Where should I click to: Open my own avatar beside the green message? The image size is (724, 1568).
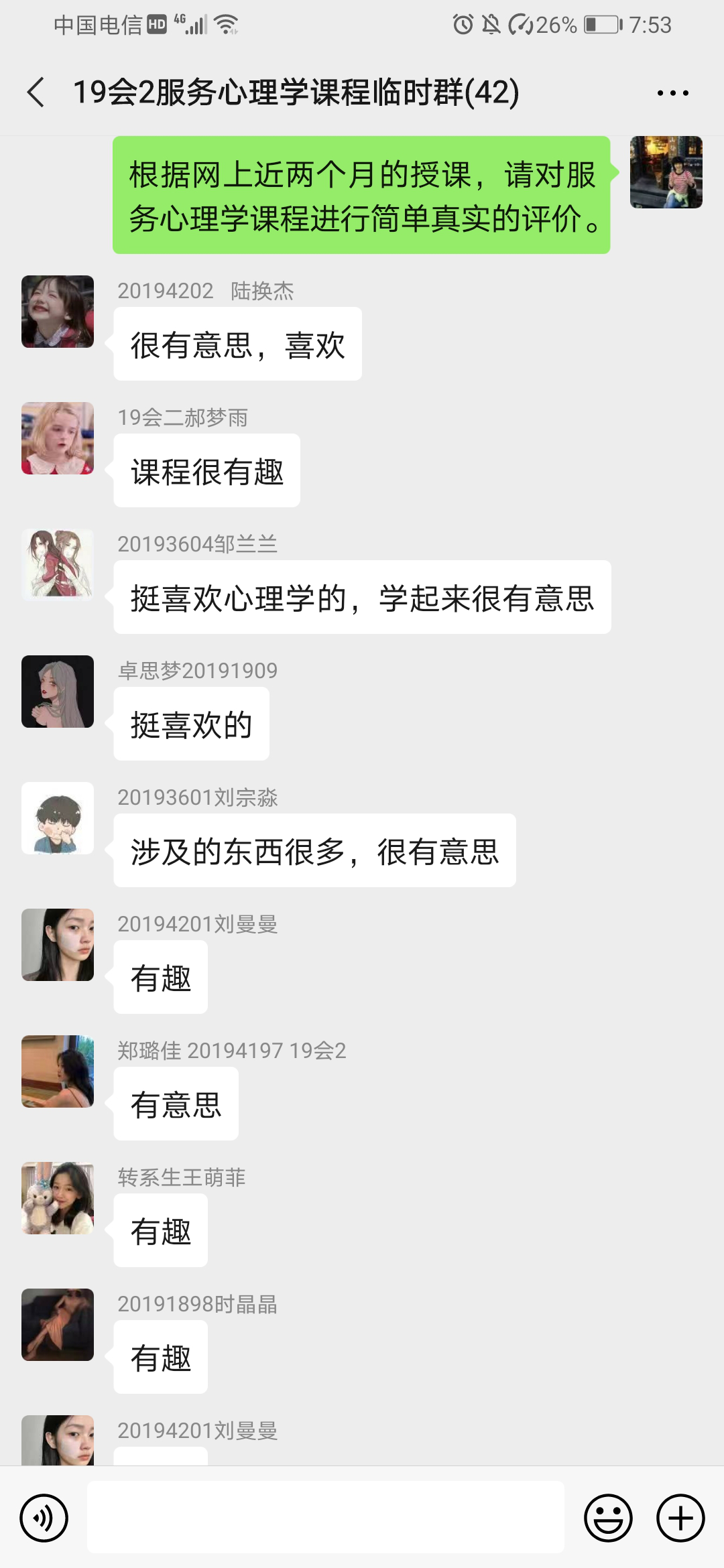pyautogui.click(x=666, y=172)
